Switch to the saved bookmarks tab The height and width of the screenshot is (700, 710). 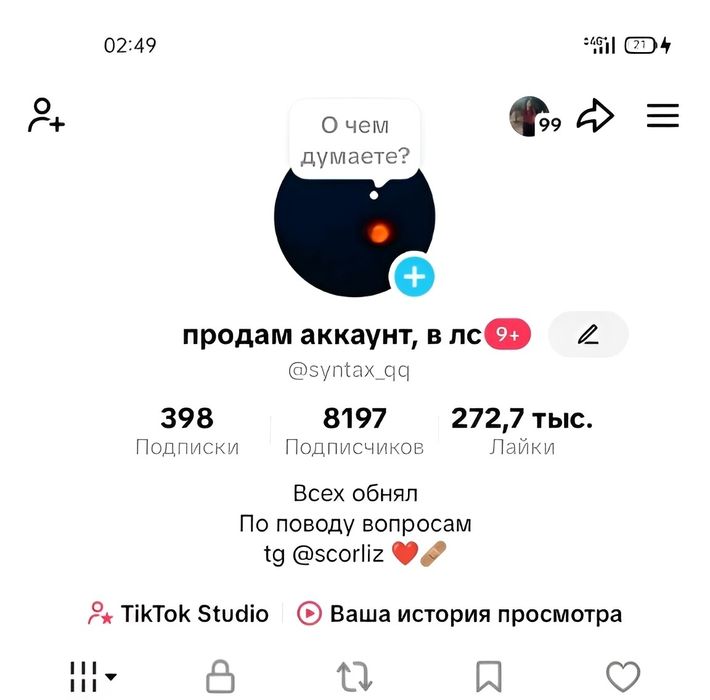tap(488, 677)
